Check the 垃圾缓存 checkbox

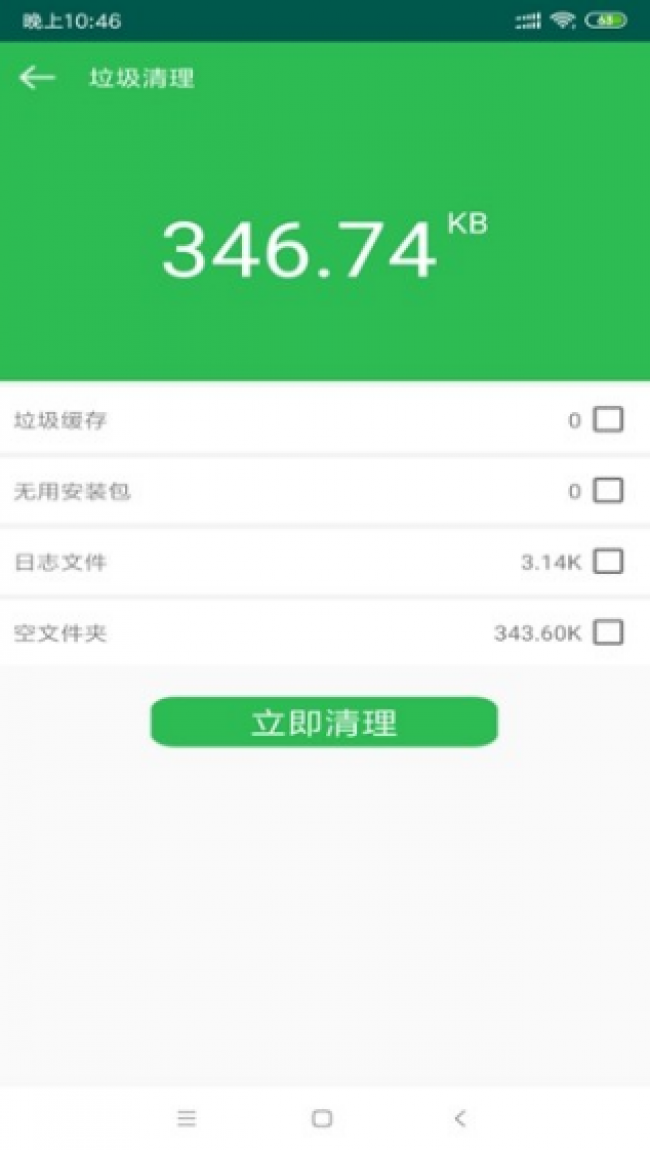click(608, 420)
